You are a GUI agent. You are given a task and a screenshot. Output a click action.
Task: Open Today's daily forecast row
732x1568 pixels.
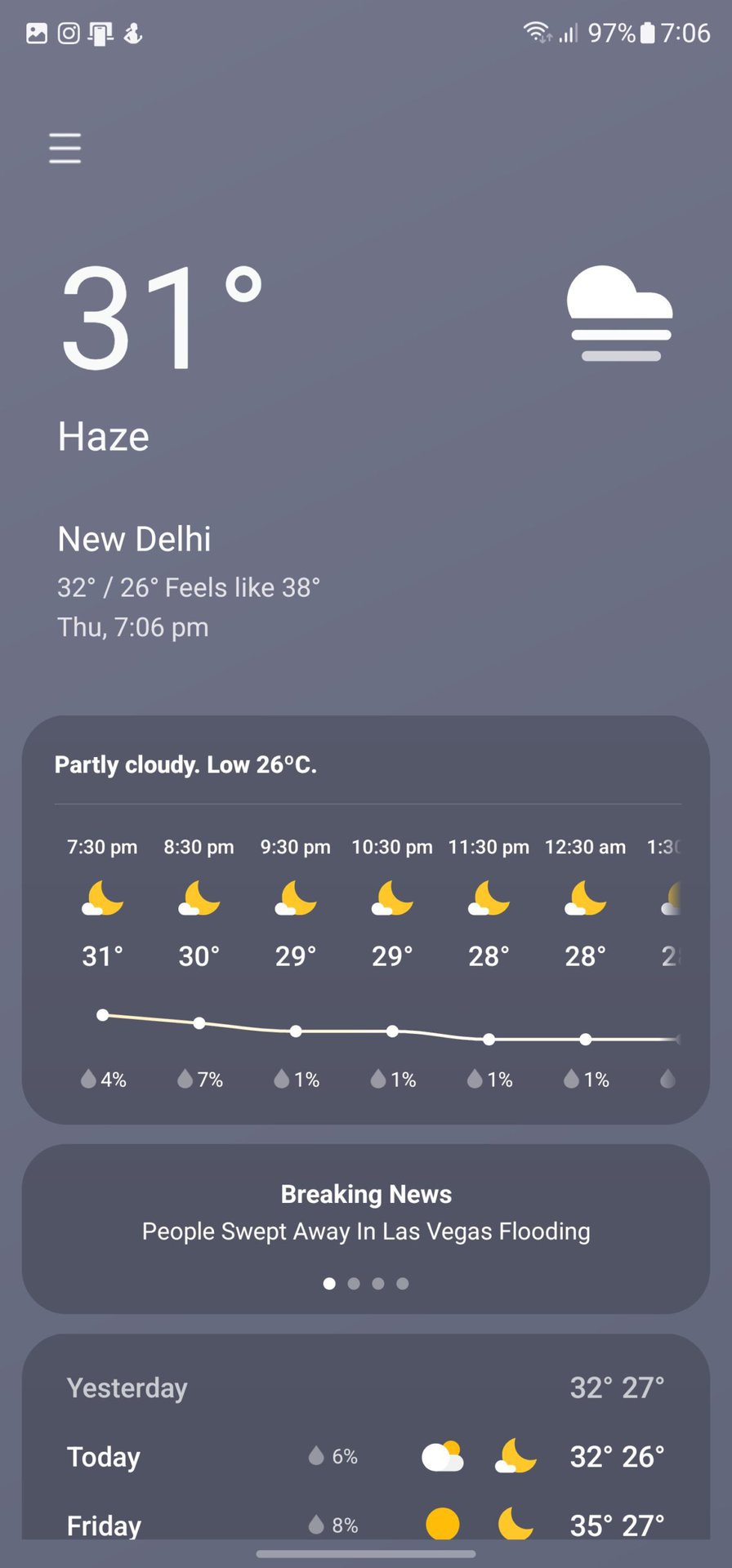click(365, 1457)
